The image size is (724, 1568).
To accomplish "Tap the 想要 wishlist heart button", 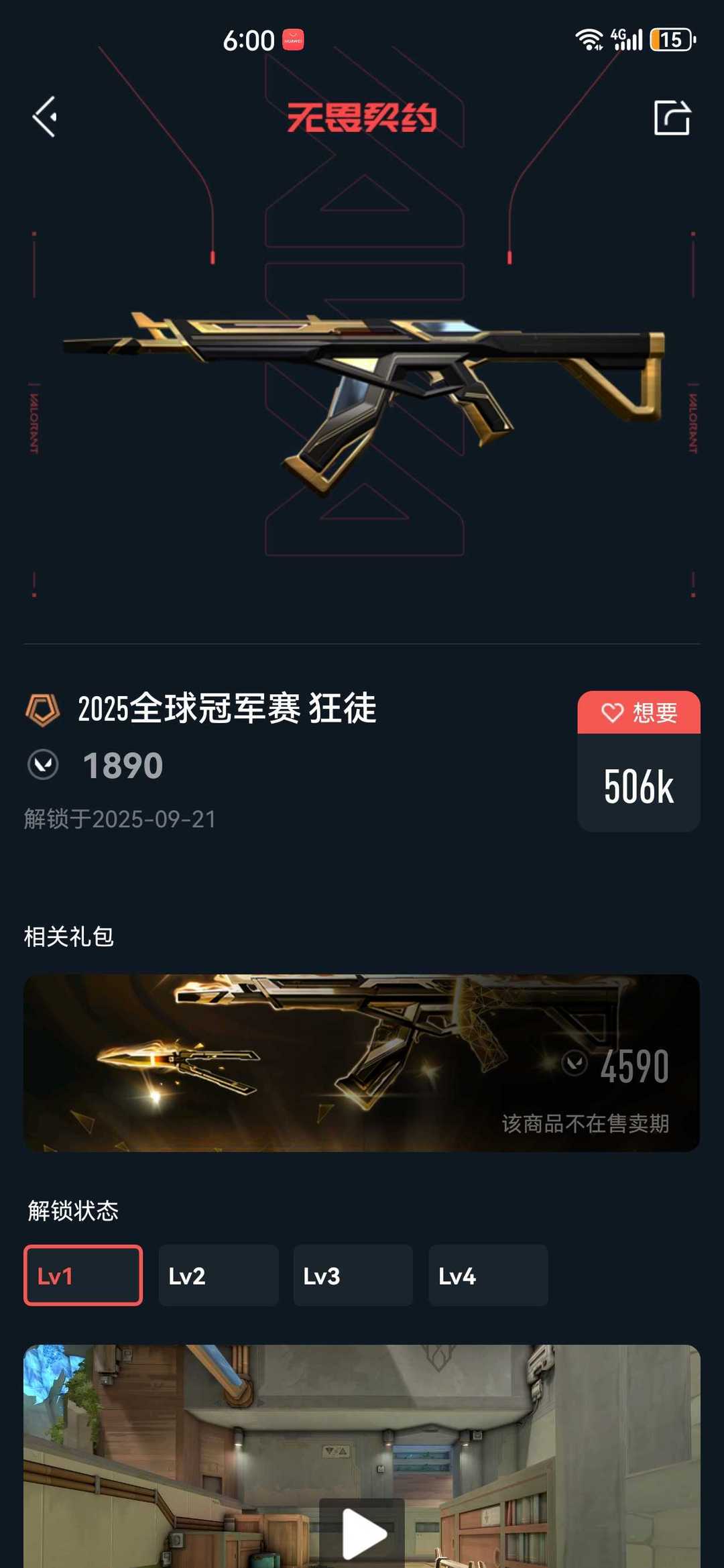I will [638, 712].
